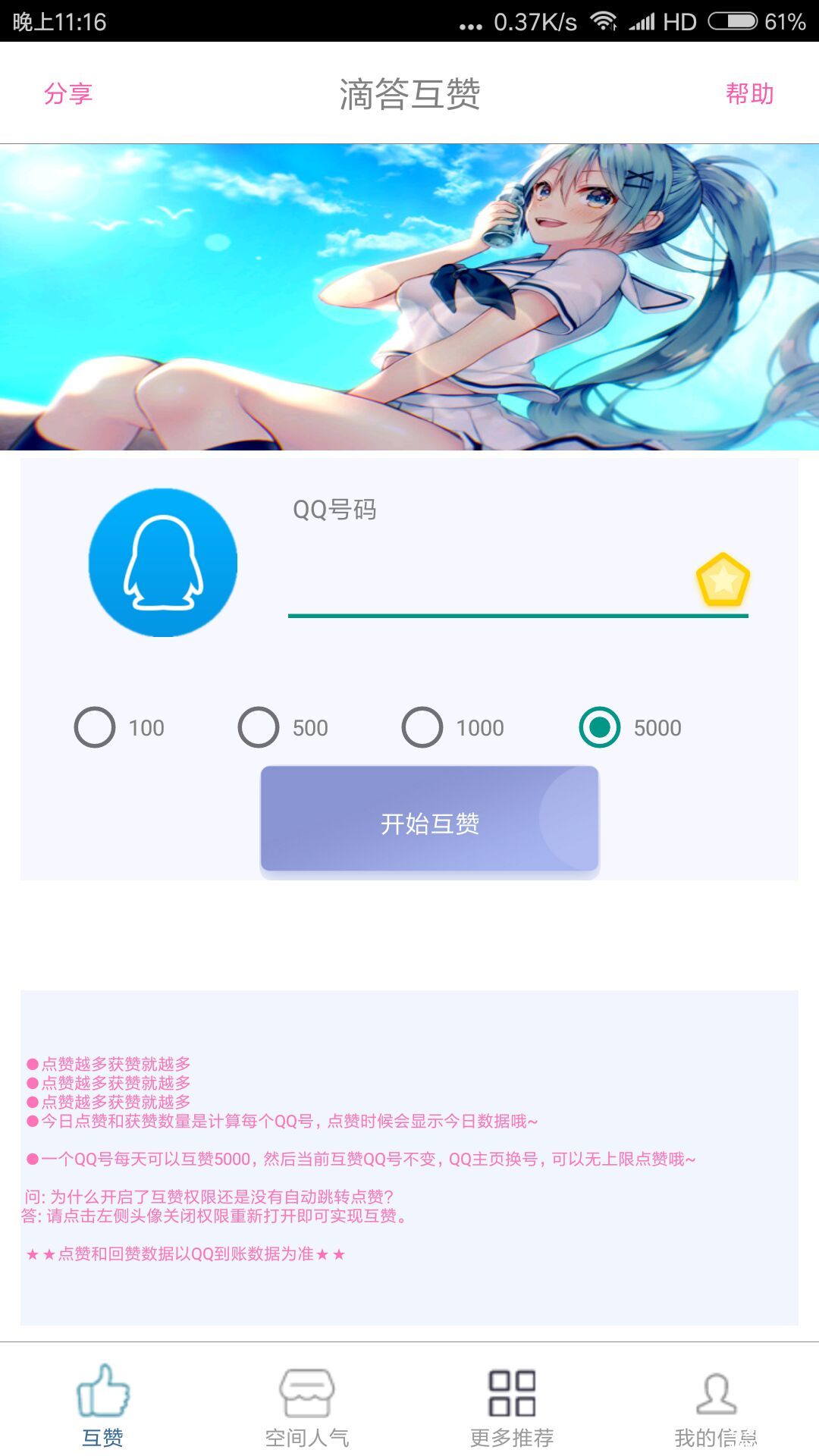Image resolution: width=819 pixels, height=1456 pixels.
Task: Select the 500 likes option
Action: tap(259, 728)
